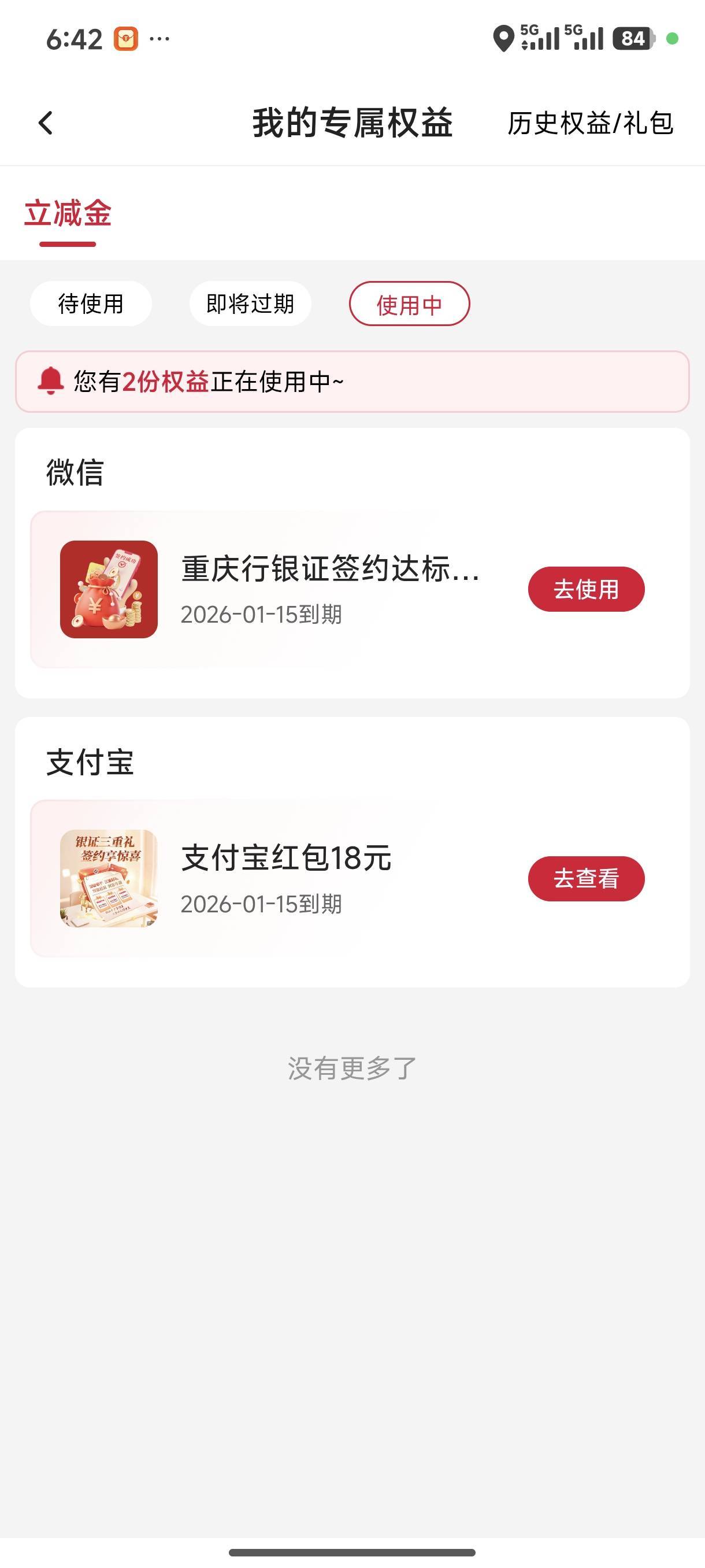Tap 去查看 for 支付宝红包18元

coord(585,878)
